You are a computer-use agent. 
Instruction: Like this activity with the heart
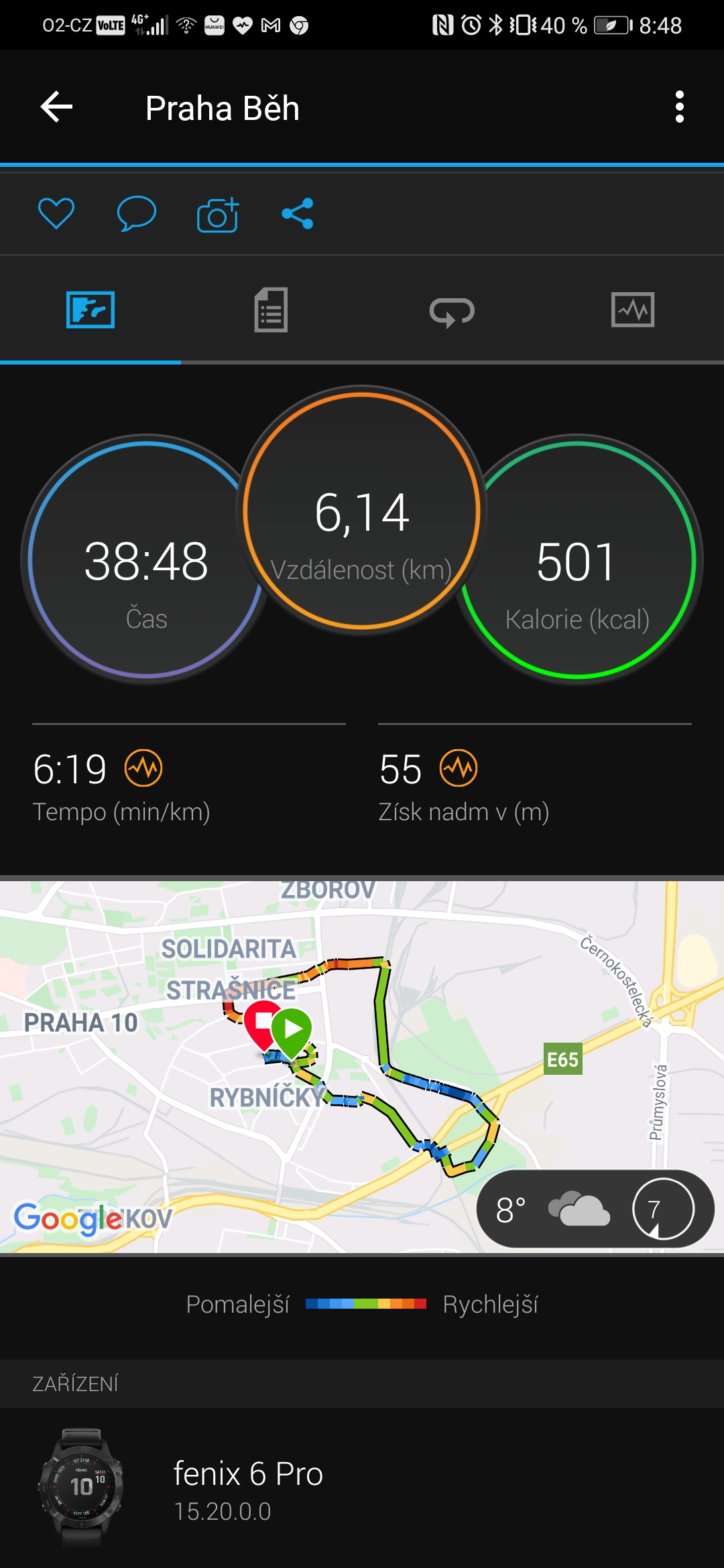[56, 214]
